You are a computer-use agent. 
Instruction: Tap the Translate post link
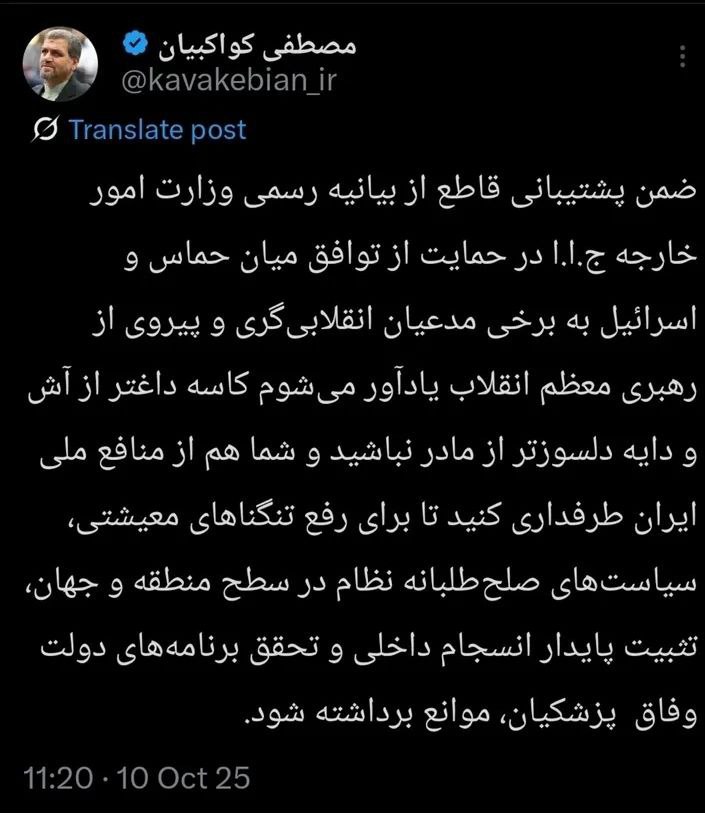click(x=156, y=130)
